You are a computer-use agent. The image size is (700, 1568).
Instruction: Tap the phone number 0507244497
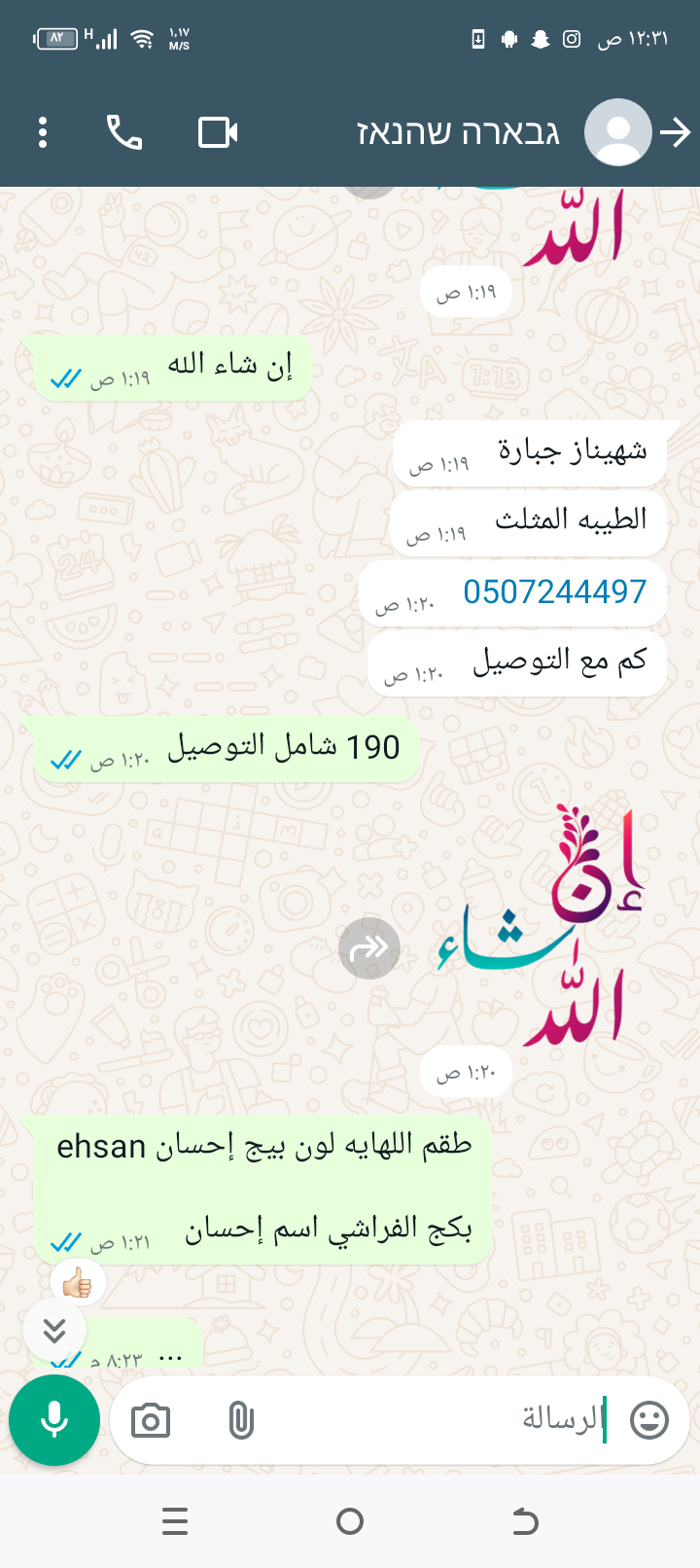coord(554,591)
